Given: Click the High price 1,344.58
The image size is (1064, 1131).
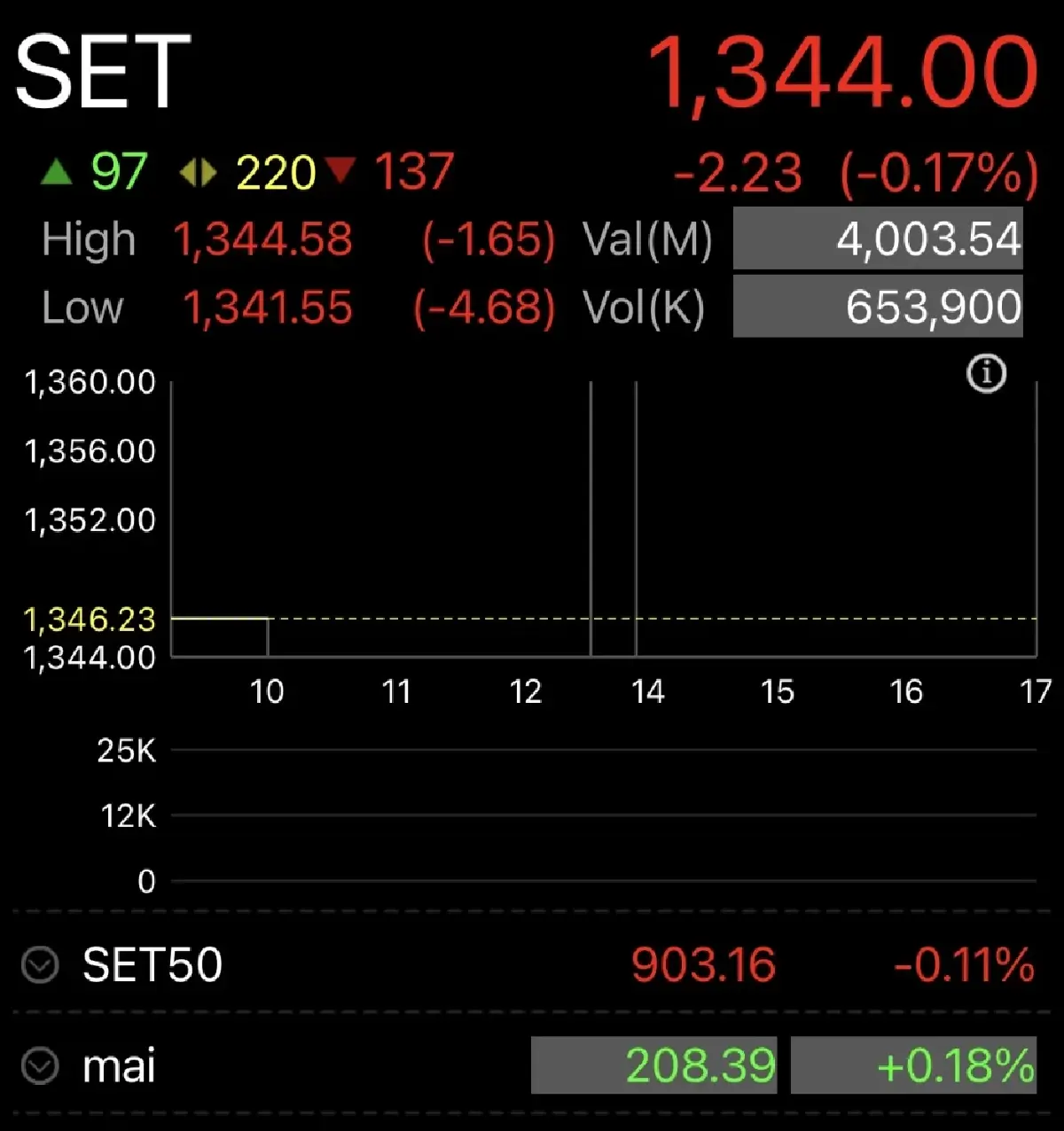Looking at the screenshot, I should [x=264, y=238].
